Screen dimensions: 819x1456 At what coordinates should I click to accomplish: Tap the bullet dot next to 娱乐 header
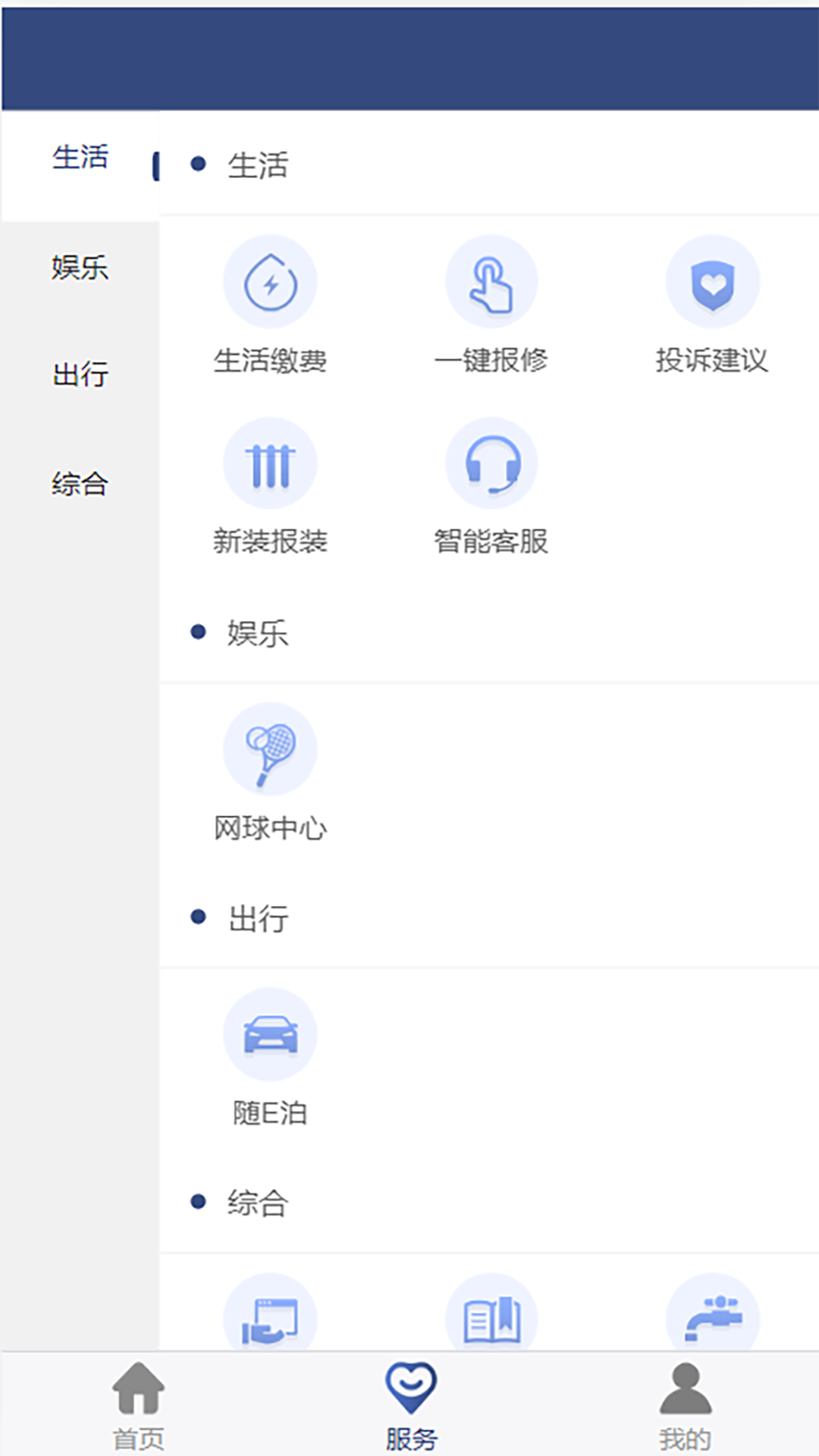(x=199, y=630)
